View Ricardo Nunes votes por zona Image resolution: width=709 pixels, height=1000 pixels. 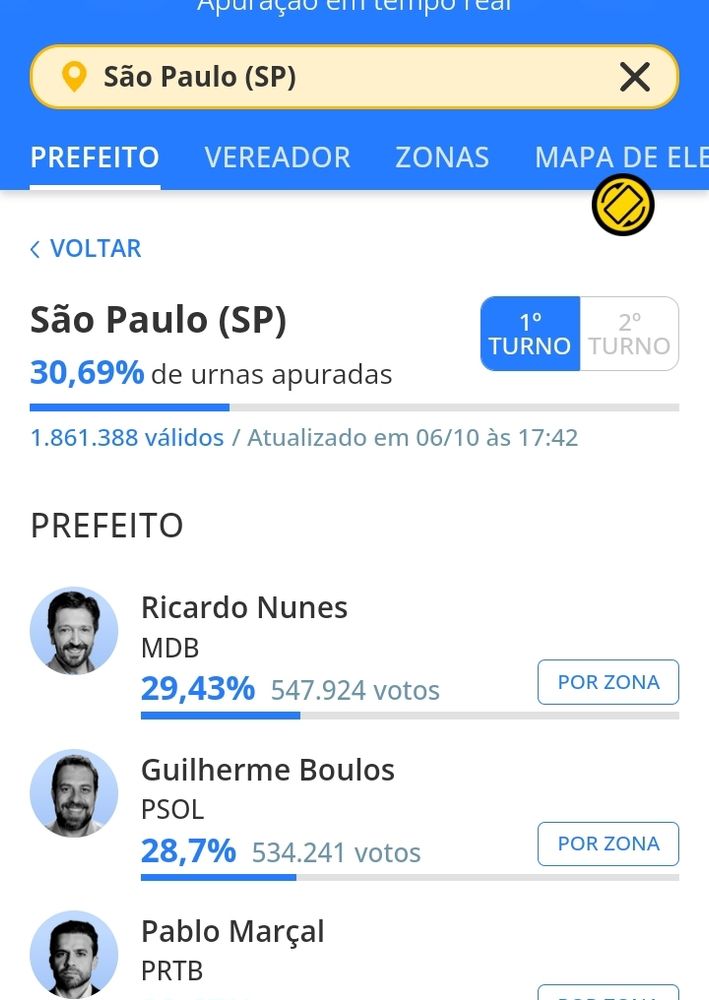pyautogui.click(x=608, y=682)
